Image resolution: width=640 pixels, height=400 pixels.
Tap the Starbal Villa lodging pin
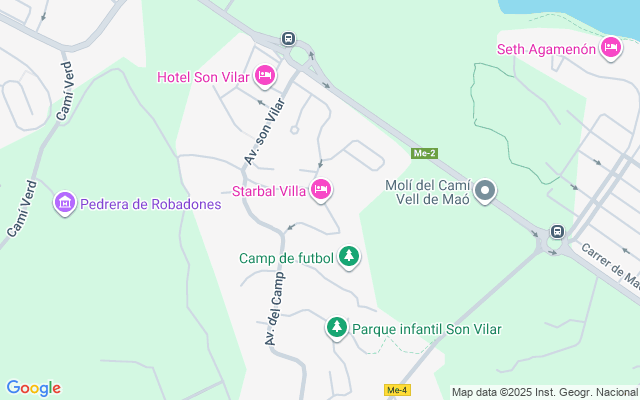(321, 190)
